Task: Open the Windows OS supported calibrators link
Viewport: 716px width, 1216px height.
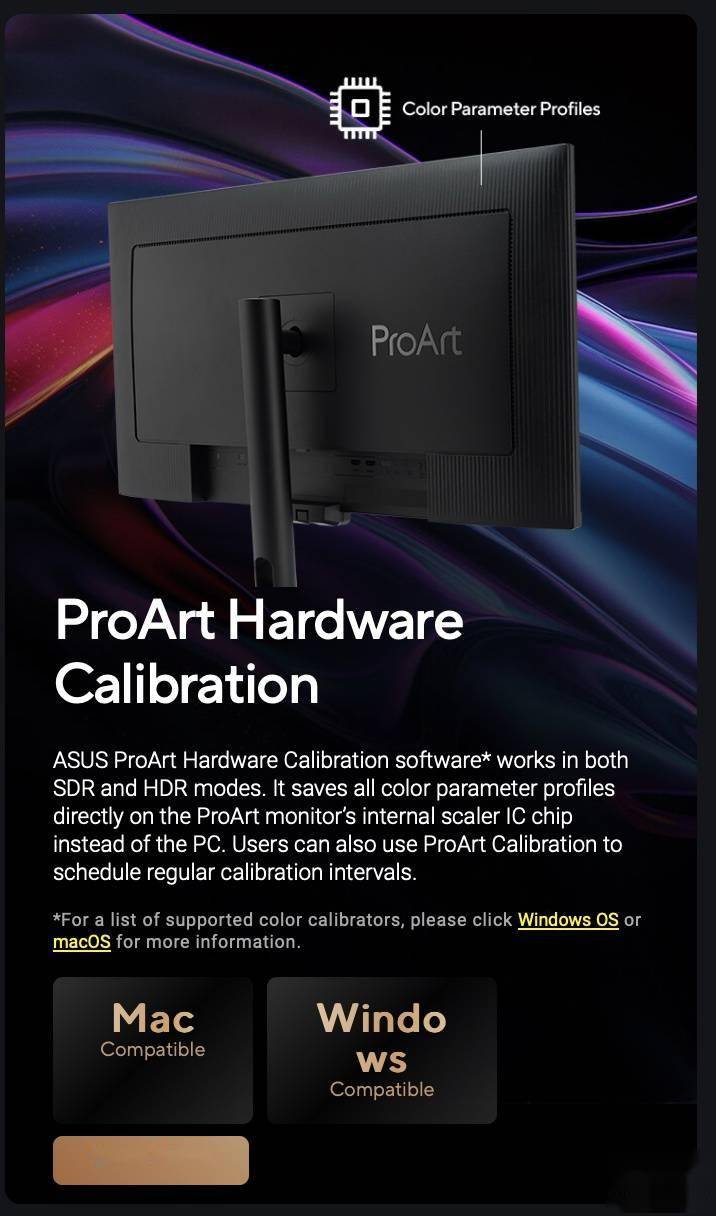Action: coord(568,919)
